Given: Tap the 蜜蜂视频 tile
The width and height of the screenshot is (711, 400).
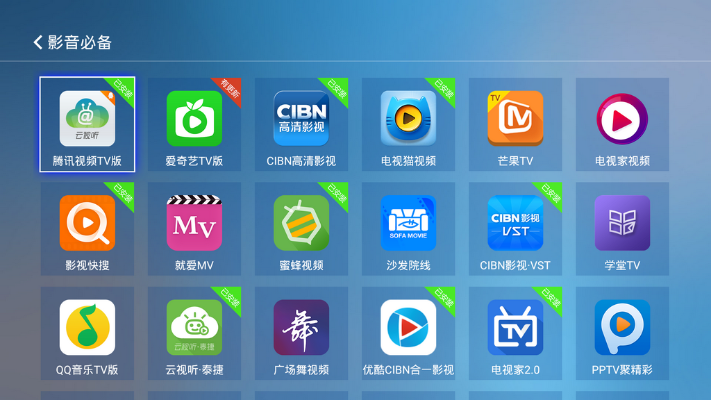Looking at the screenshot, I should (301, 229).
